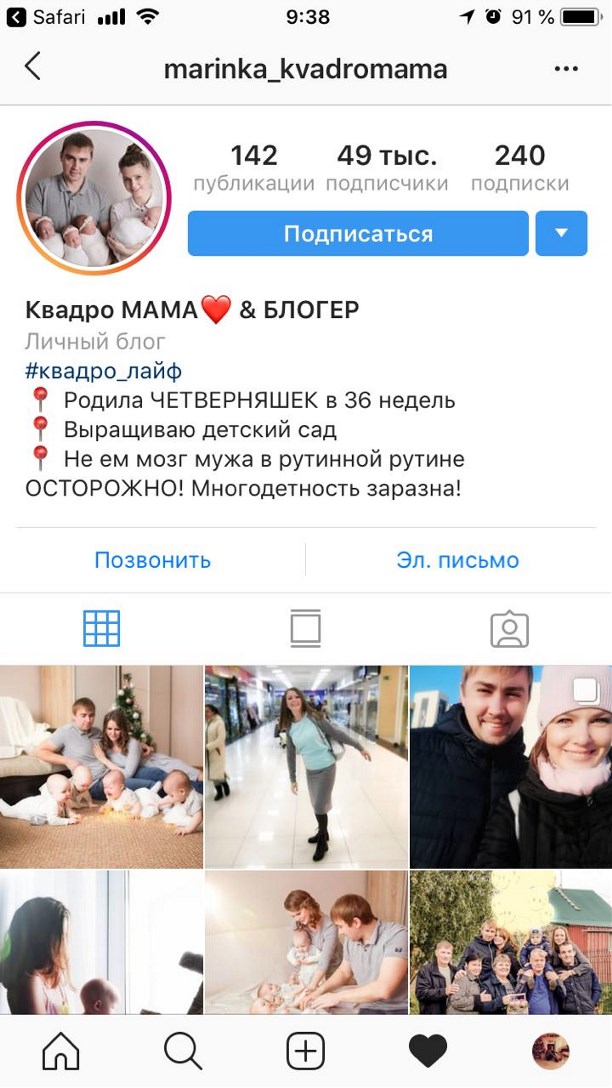Expand suggested accounts dropdown arrow
This screenshot has width=612, height=1088.
click(561, 234)
